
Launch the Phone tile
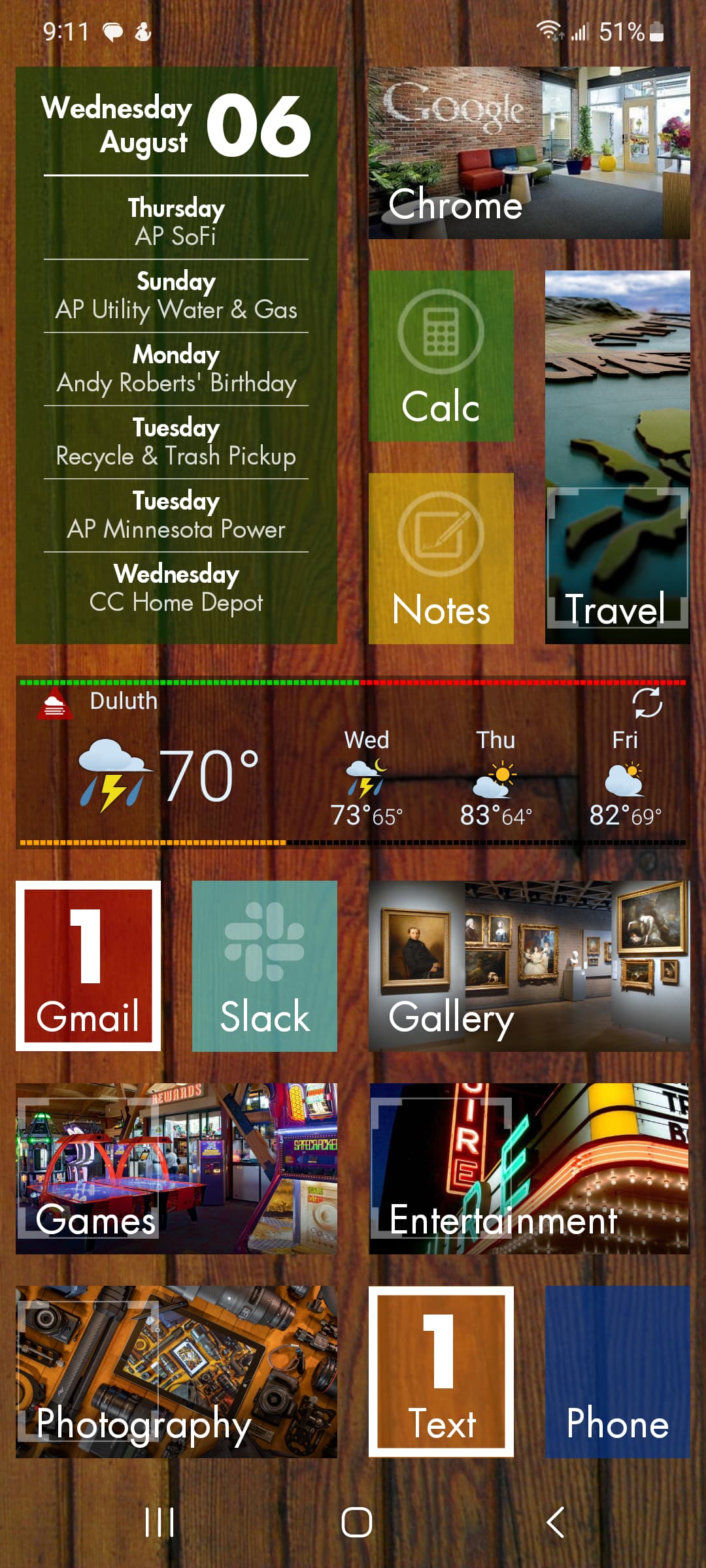(x=617, y=1372)
